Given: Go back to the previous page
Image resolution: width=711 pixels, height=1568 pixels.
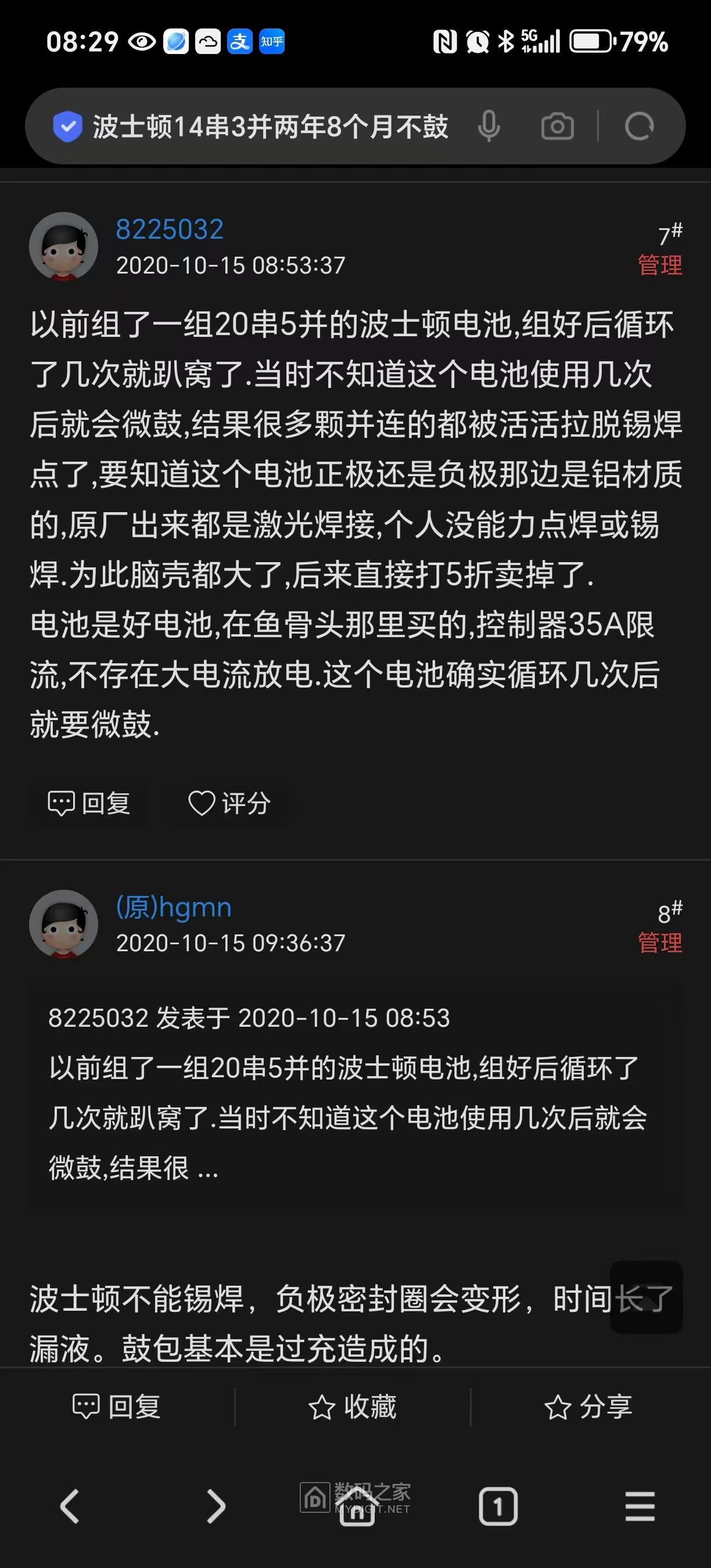Looking at the screenshot, I should [x=70, y=1506].
